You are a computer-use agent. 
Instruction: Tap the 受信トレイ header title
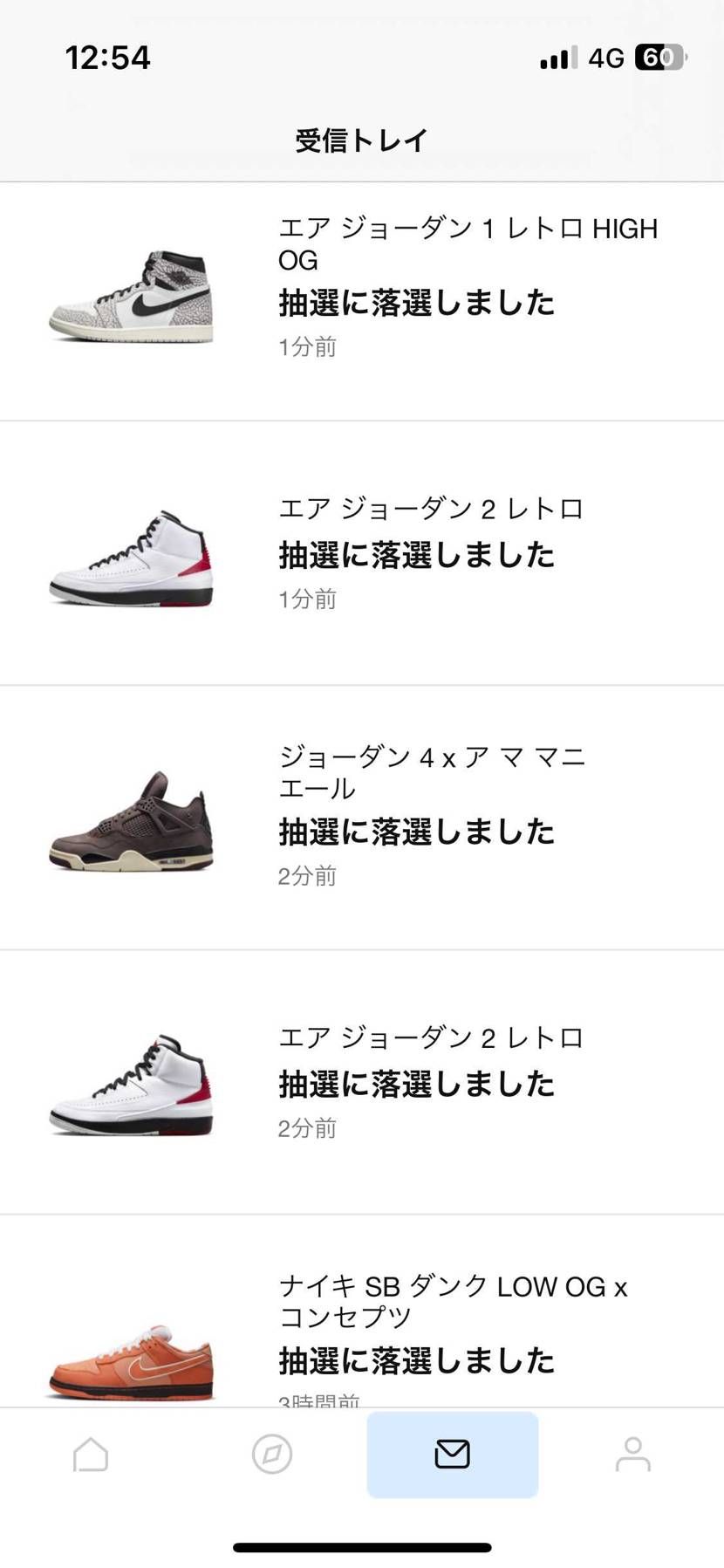click(361, 140)
